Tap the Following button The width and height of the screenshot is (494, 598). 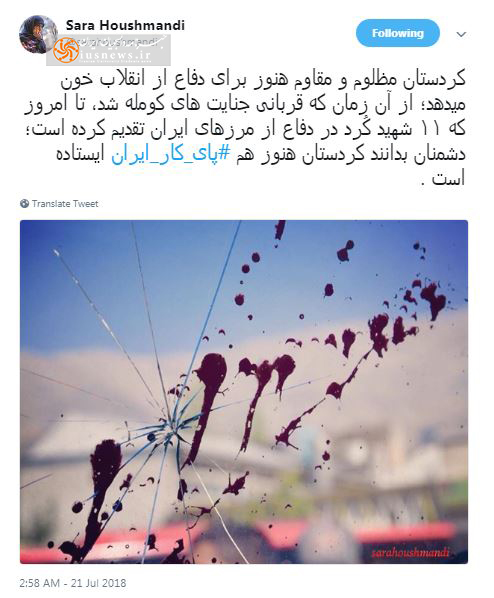(397, 33)
